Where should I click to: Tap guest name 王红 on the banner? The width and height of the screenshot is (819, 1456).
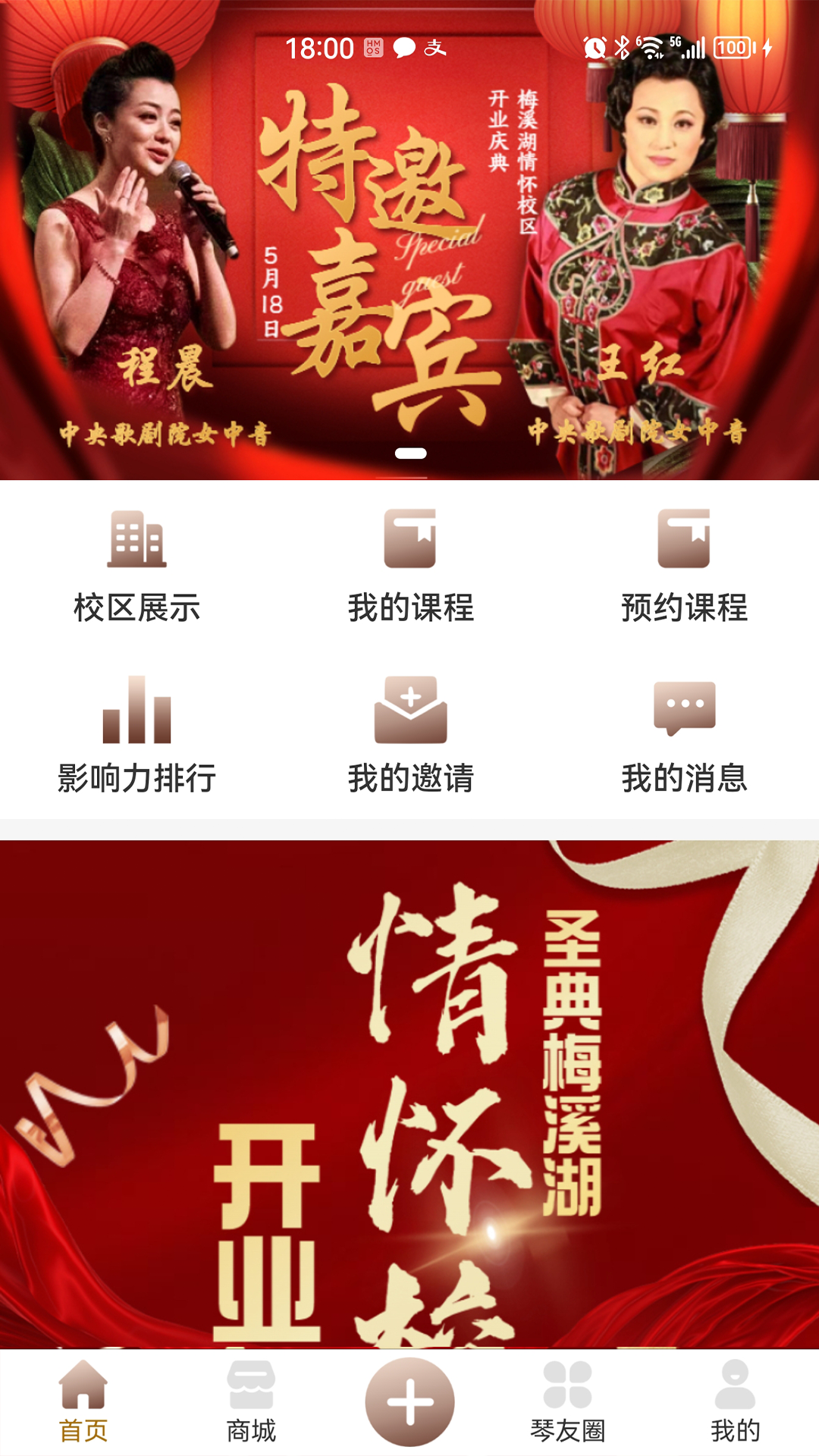pyautogui.click(x=639, y=369)
